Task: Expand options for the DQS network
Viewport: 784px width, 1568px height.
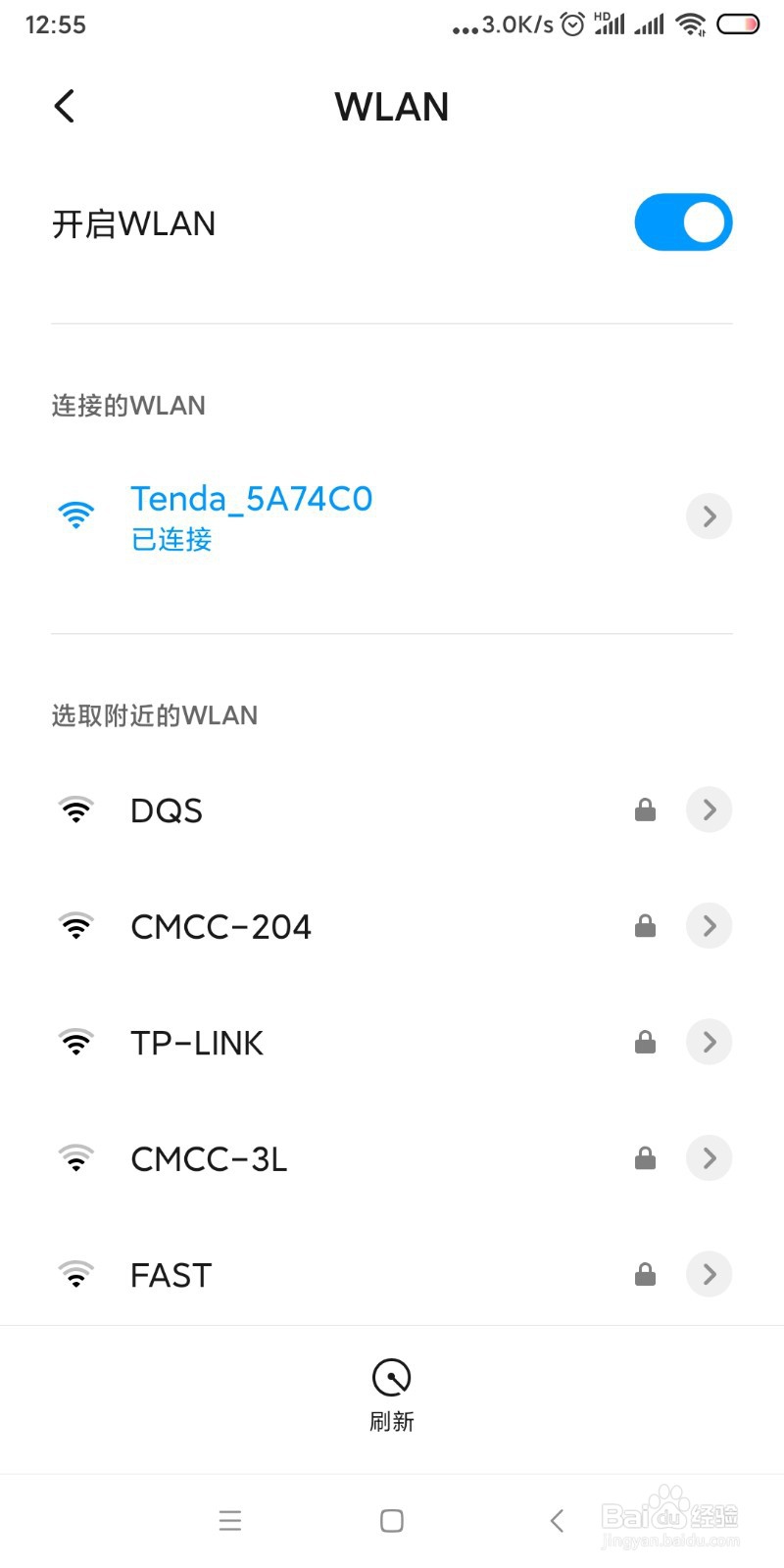Action: tap(709, 808)
